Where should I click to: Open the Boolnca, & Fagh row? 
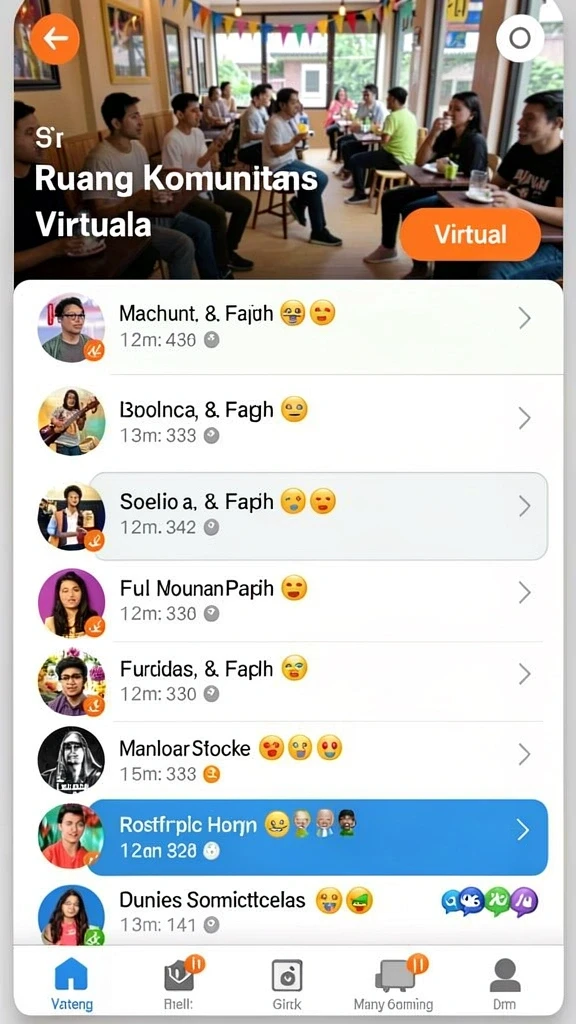click(x=288, y=421)
